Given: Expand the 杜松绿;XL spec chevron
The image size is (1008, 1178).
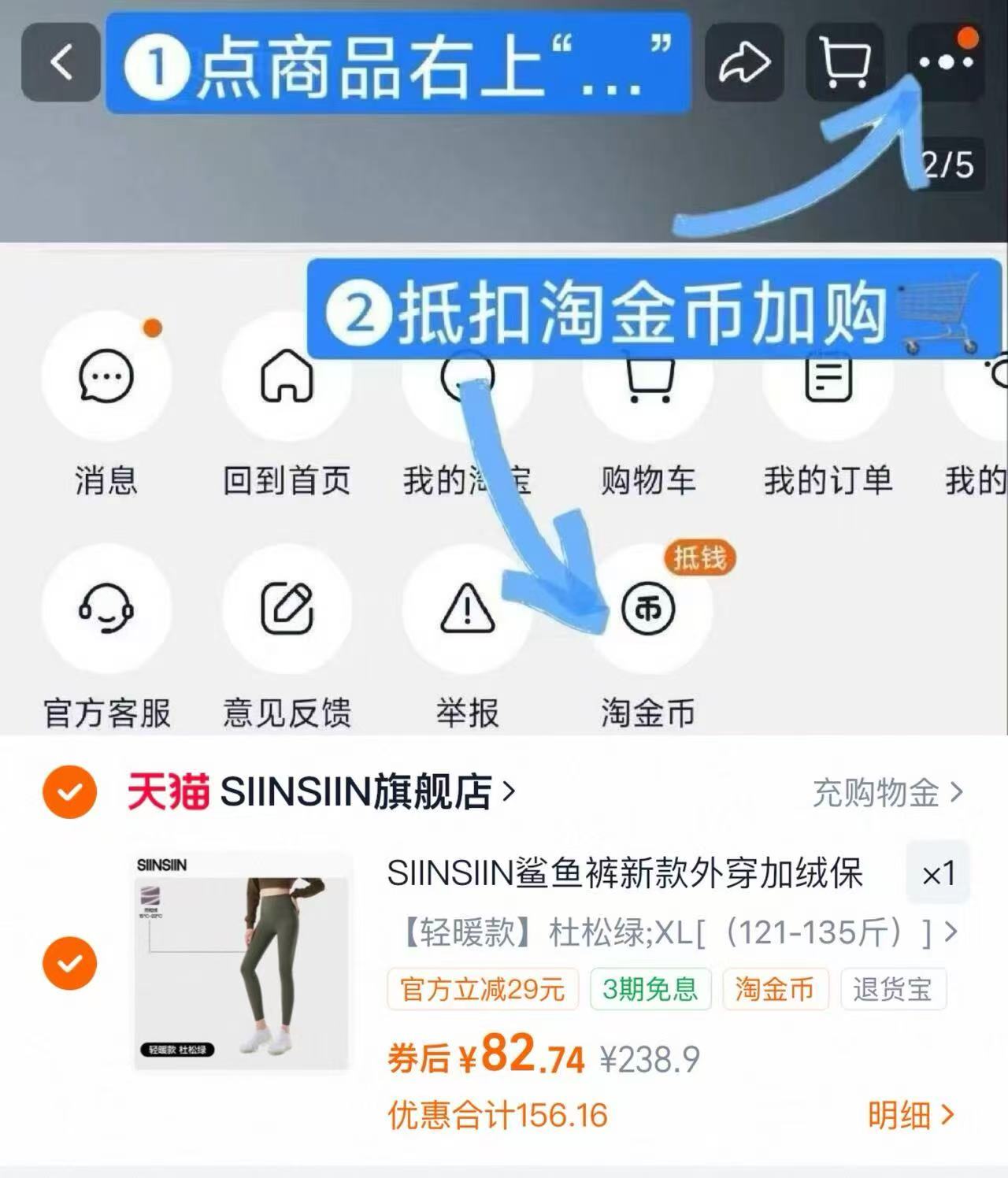Looking at the screenshot, I should [x=951, y=932].
